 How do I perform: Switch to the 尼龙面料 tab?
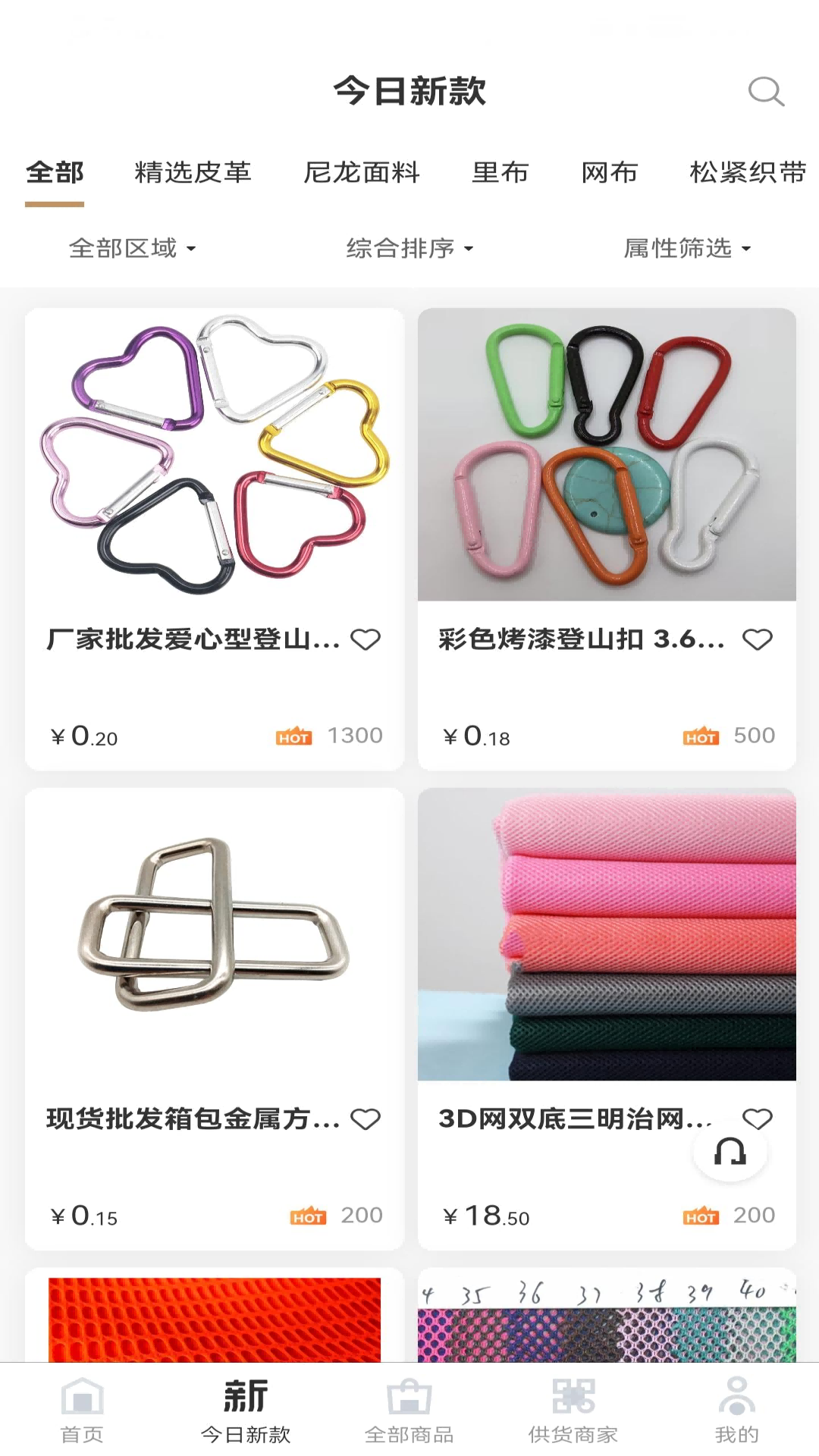(362, 173)
